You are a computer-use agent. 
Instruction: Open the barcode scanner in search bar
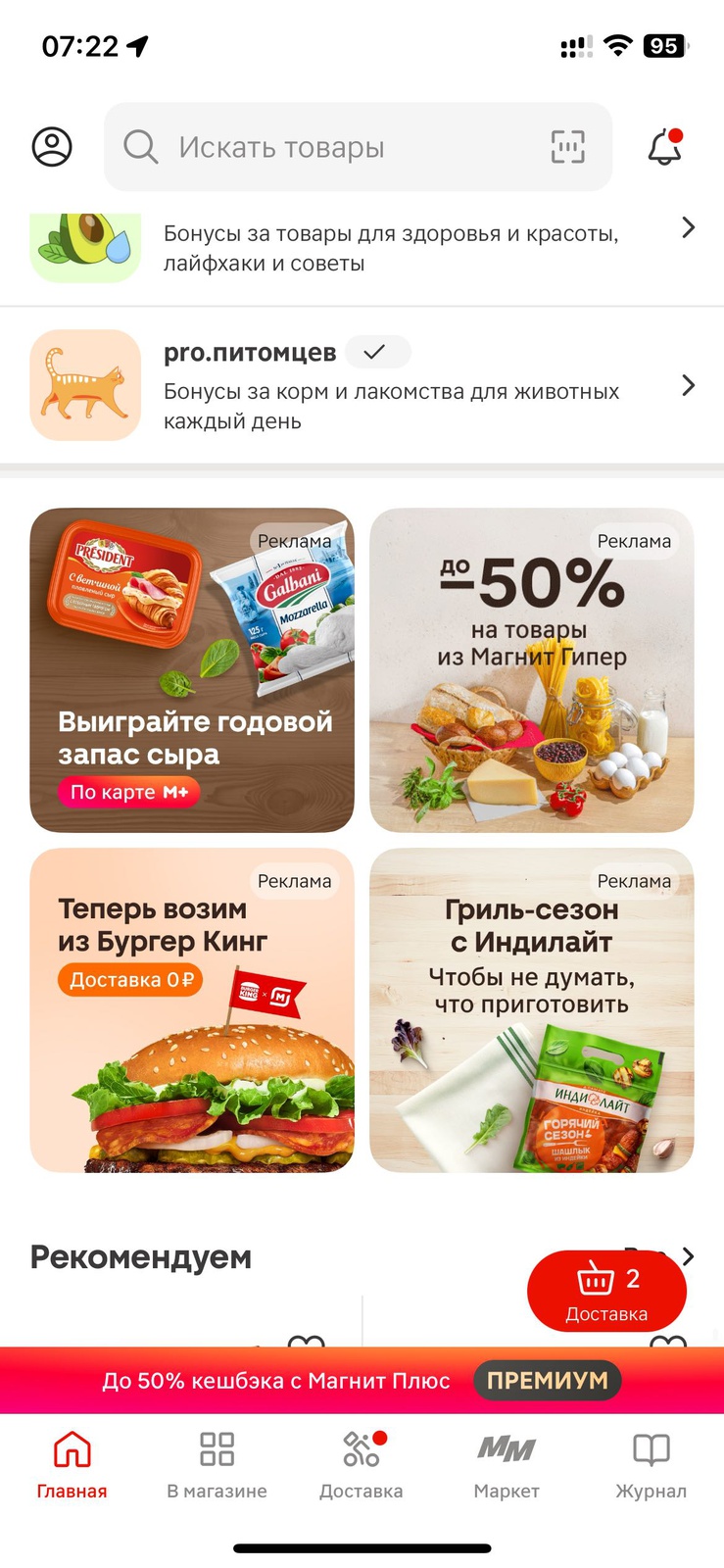tap(567, 147)
